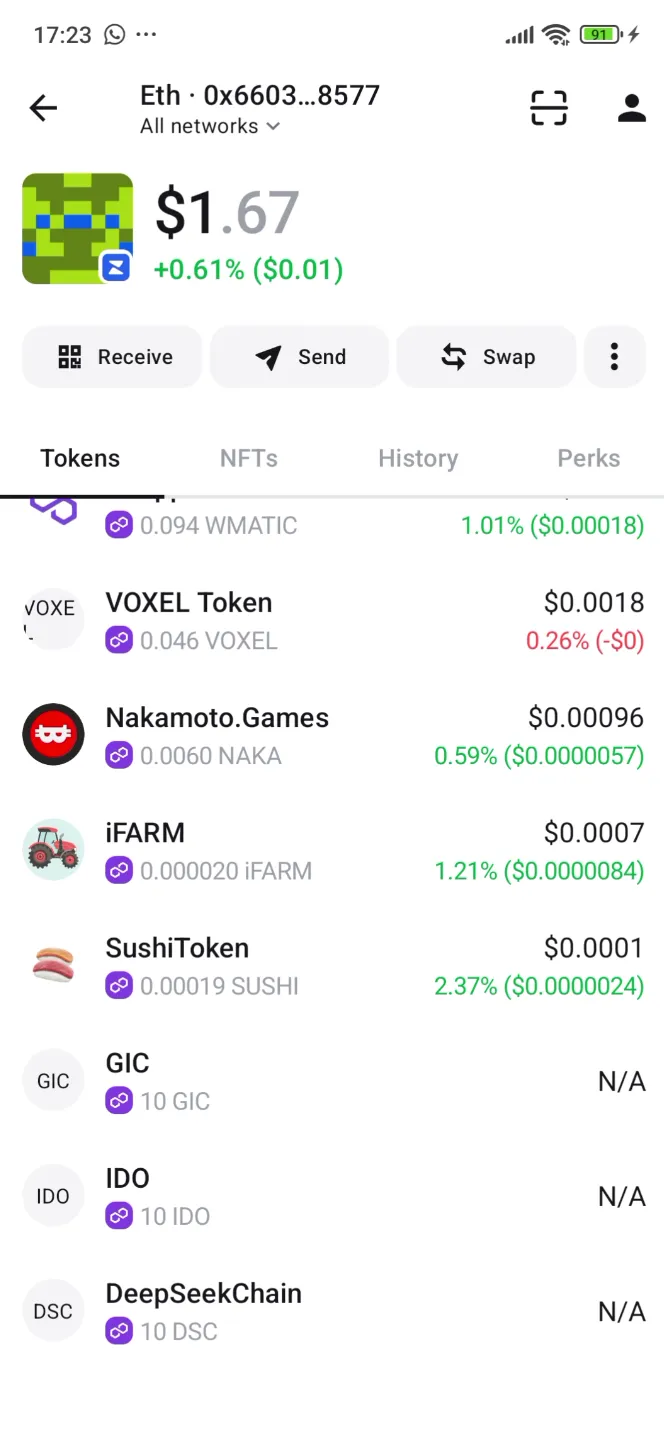664x1440 pixels.
Task: Open the Swap button
Action: coord(486,357)
